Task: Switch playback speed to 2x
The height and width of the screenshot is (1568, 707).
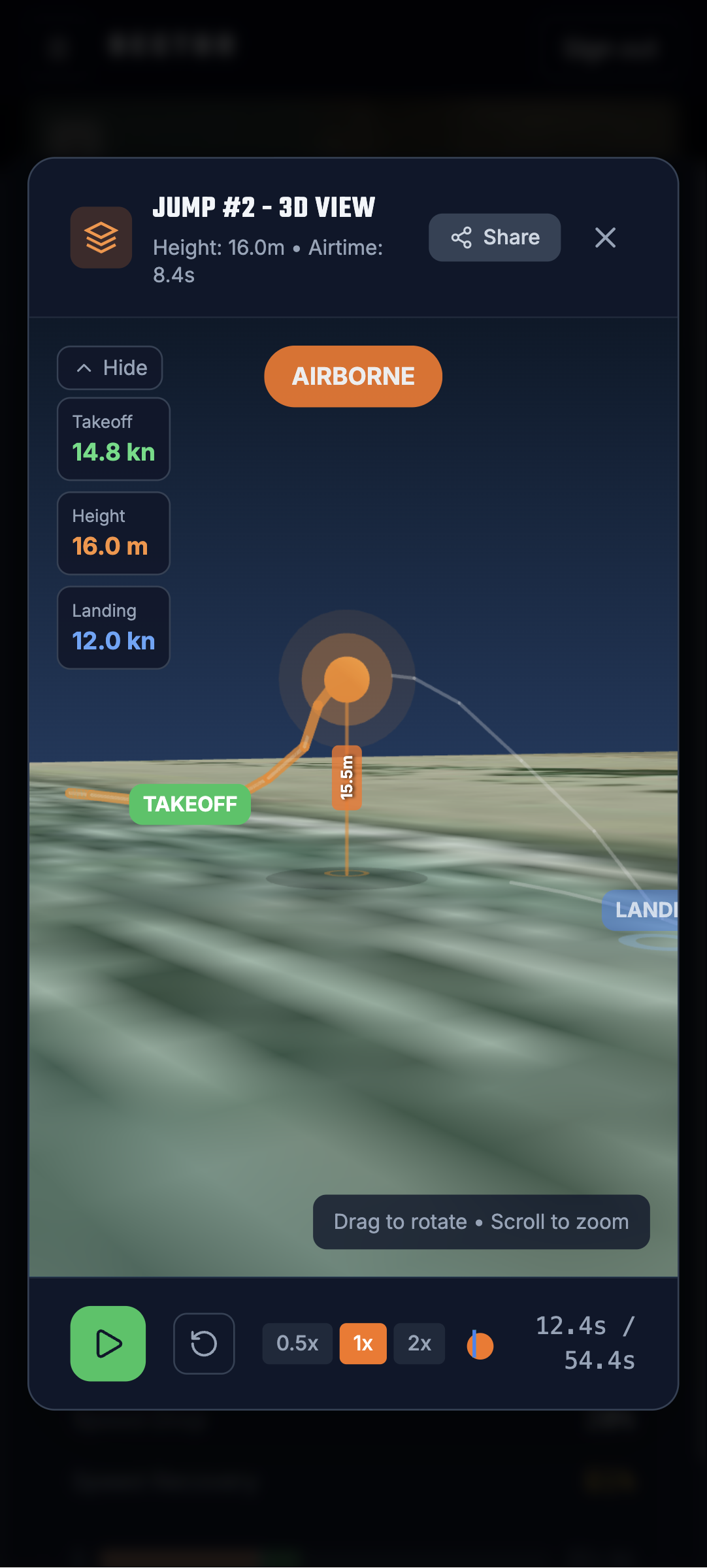Action: (419, 1343)
